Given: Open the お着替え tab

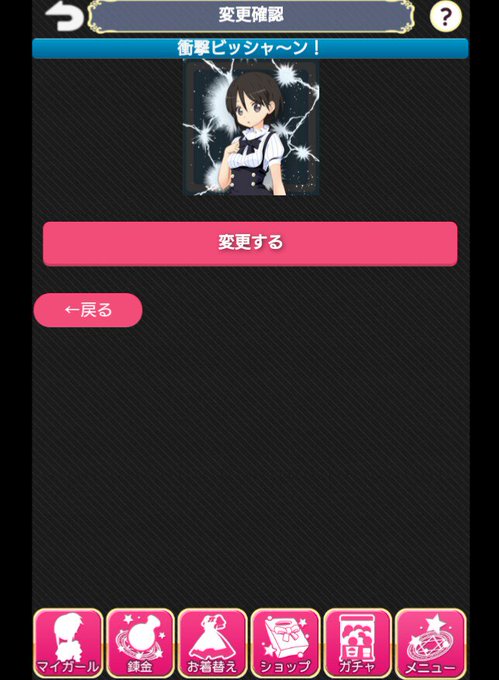Looking at the screenshot, I should (212, 643).
